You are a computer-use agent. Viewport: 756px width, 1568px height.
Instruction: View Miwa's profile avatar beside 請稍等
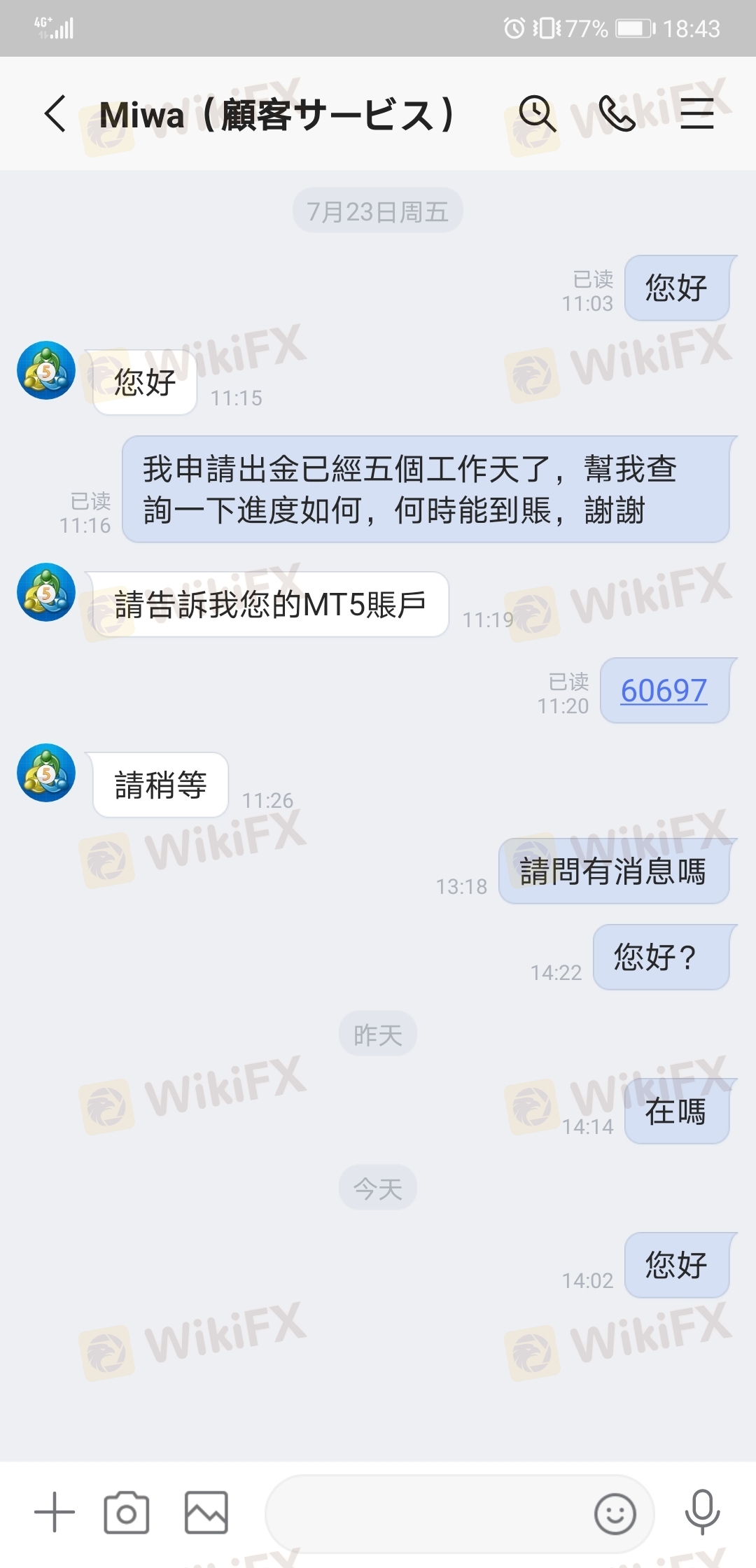46,773
